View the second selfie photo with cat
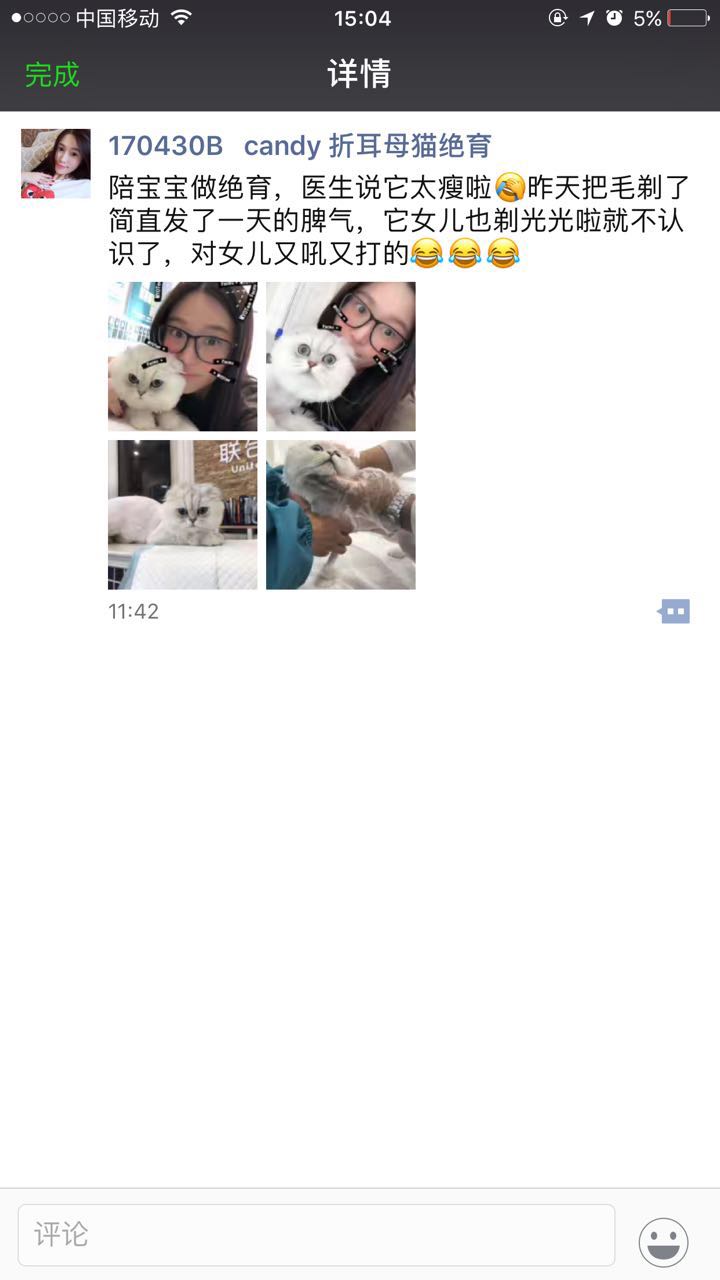 click(x=340, y=356)
